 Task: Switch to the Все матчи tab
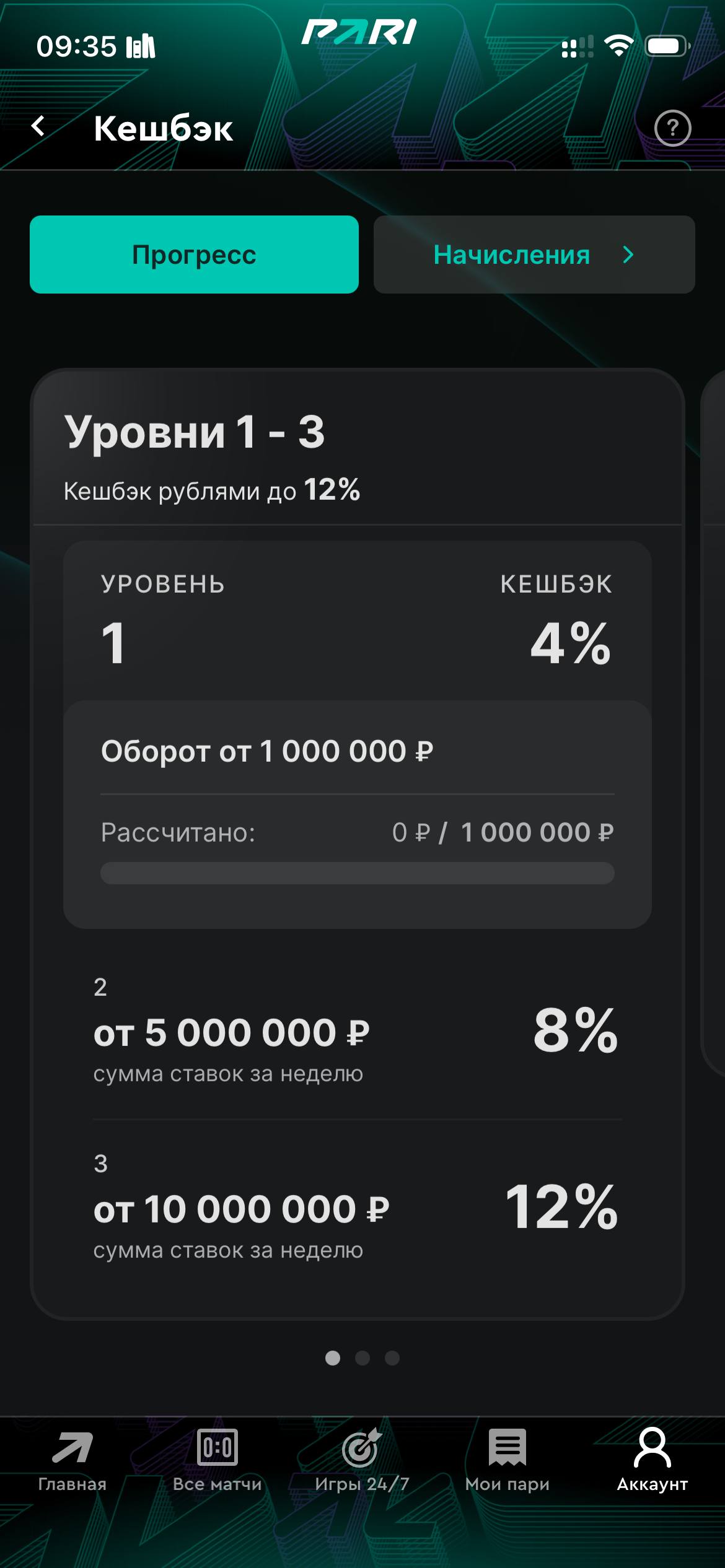pyautogui.click(x=217, y=1460)
